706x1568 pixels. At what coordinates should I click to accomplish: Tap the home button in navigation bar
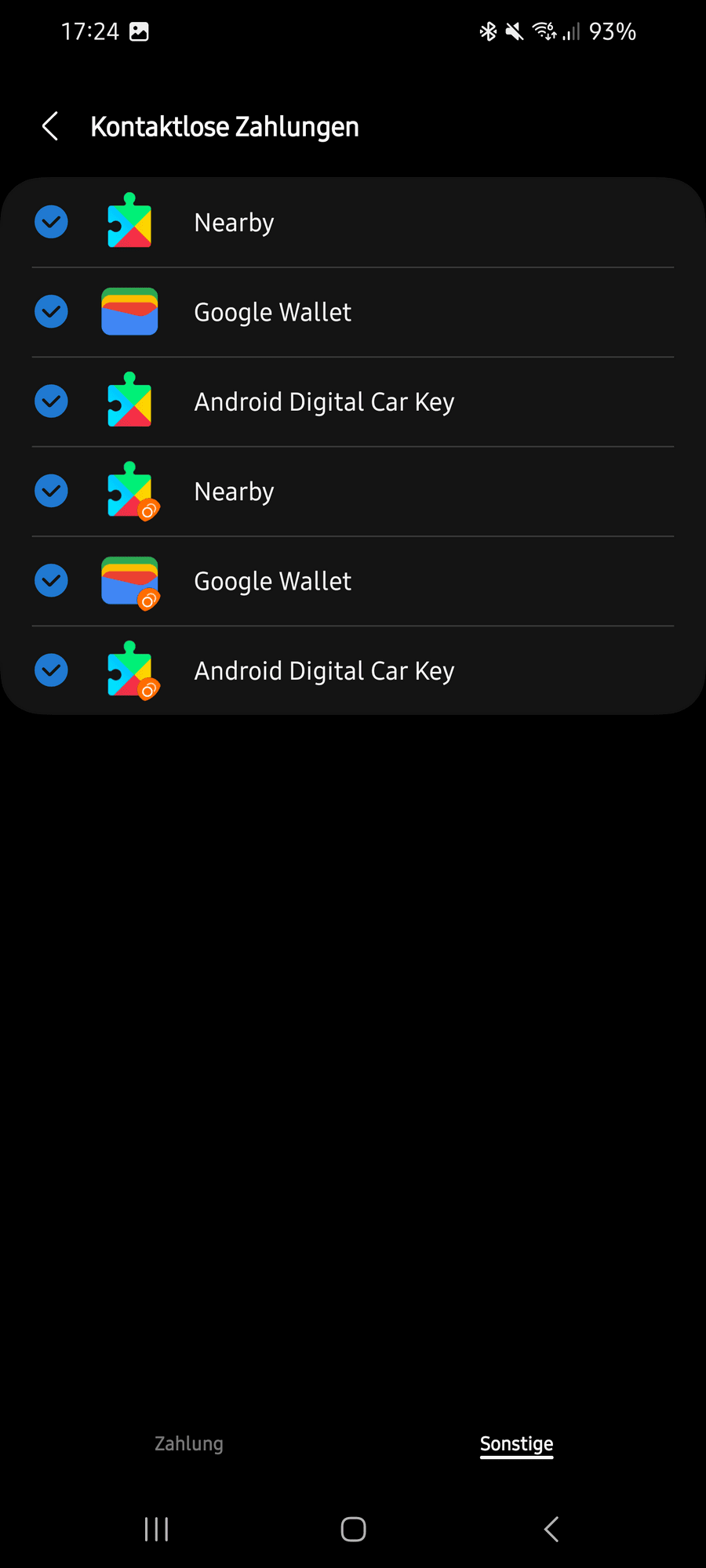pos(353,1528)
